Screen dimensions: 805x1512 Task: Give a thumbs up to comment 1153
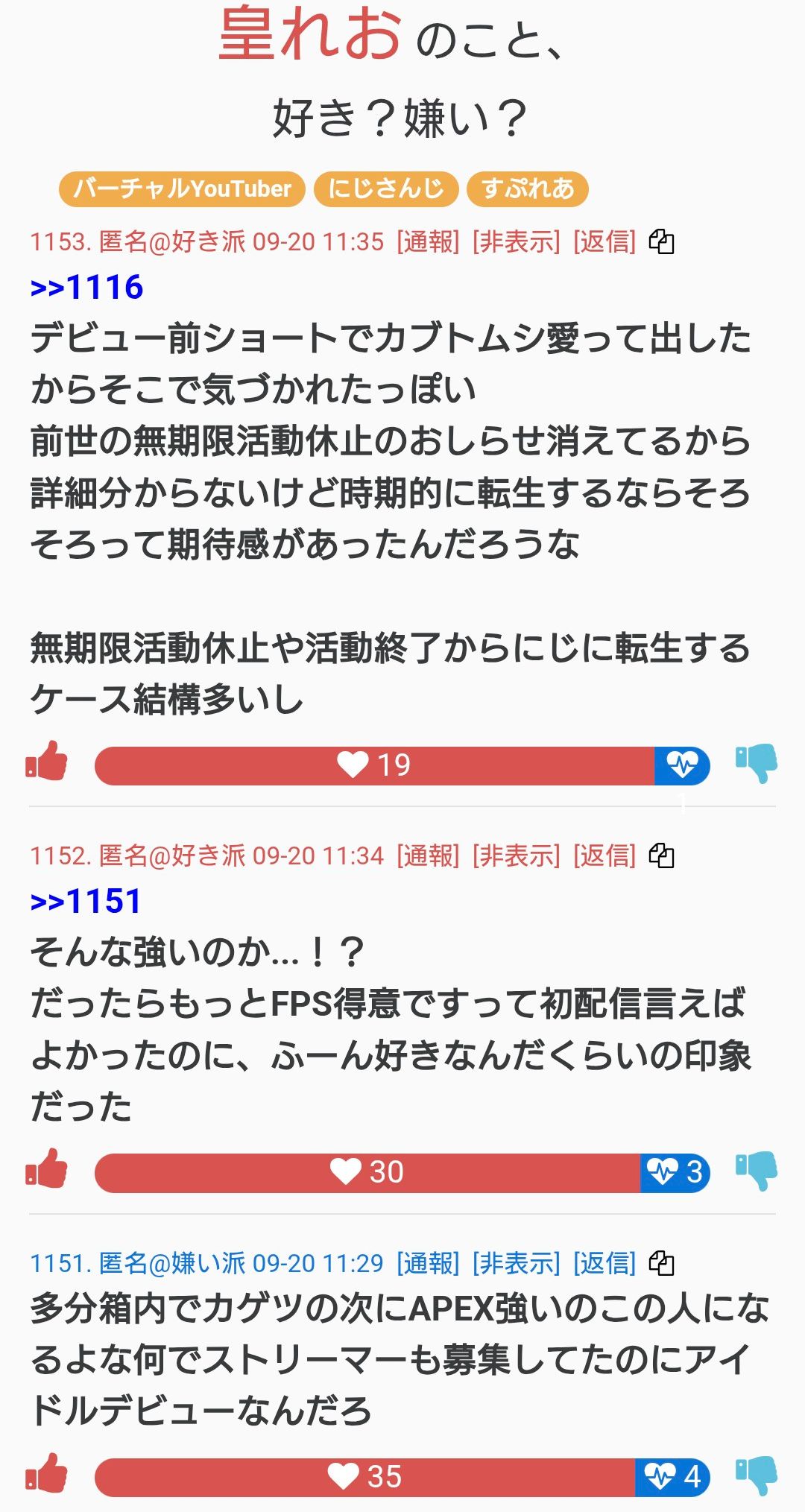coord(47,762)
